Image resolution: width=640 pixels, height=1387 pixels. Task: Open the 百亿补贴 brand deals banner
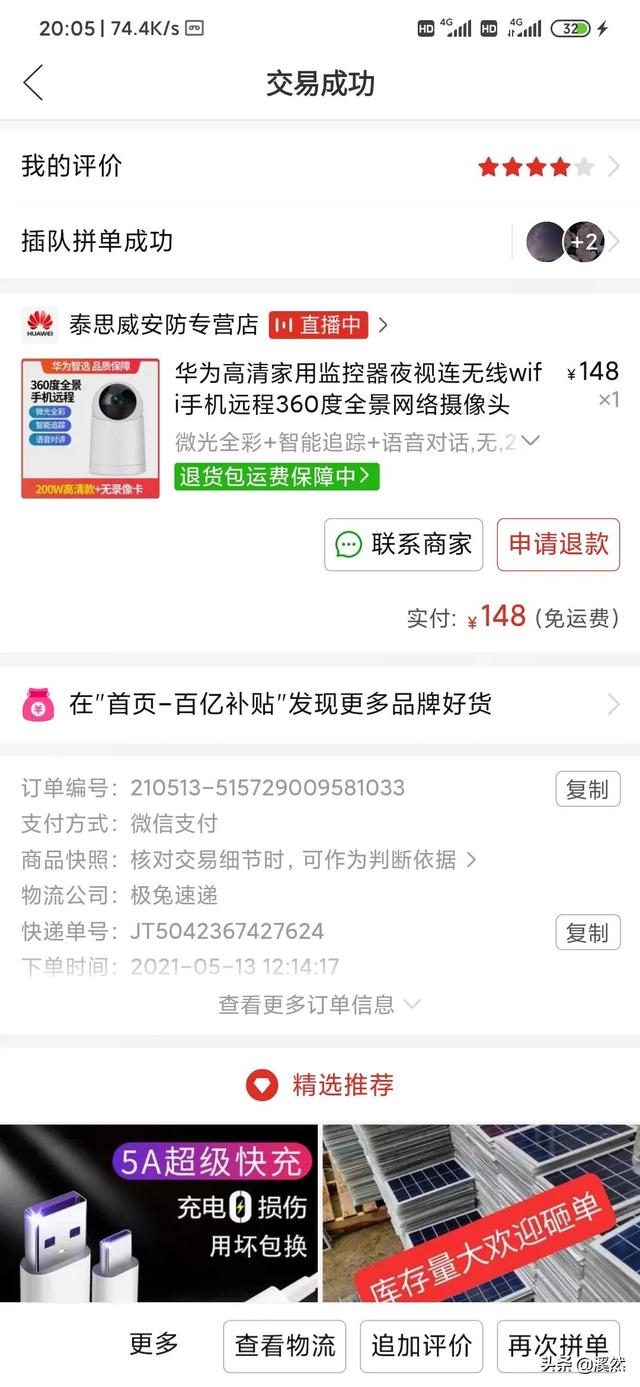(x=320, y=704)
